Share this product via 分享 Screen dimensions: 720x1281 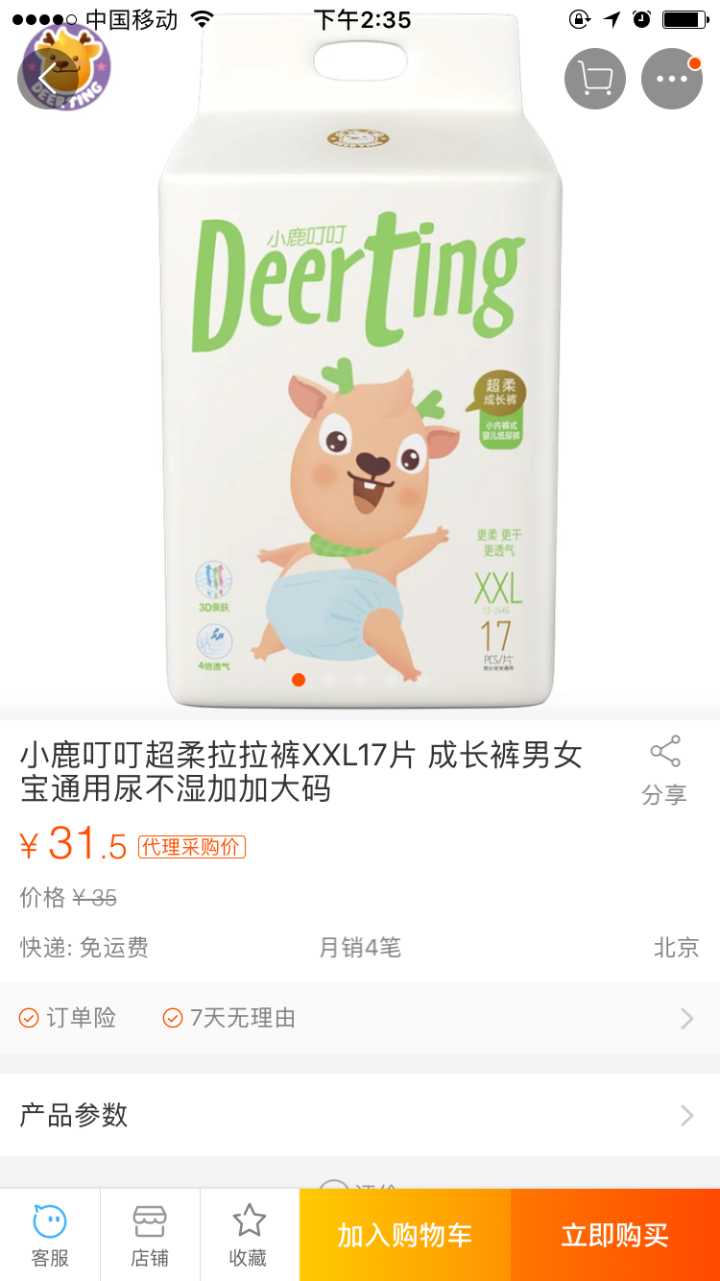(664, 770)
